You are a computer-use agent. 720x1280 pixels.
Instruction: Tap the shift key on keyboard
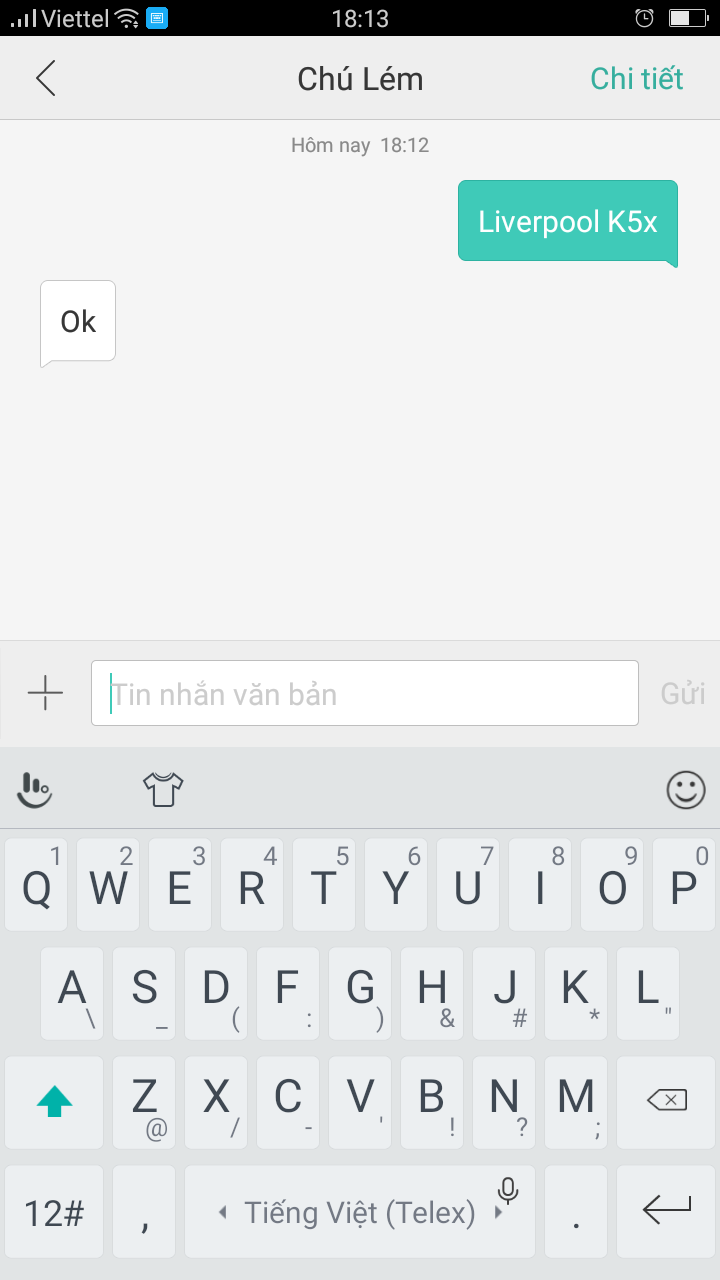pyautogui.click(x=54, y=1102)
